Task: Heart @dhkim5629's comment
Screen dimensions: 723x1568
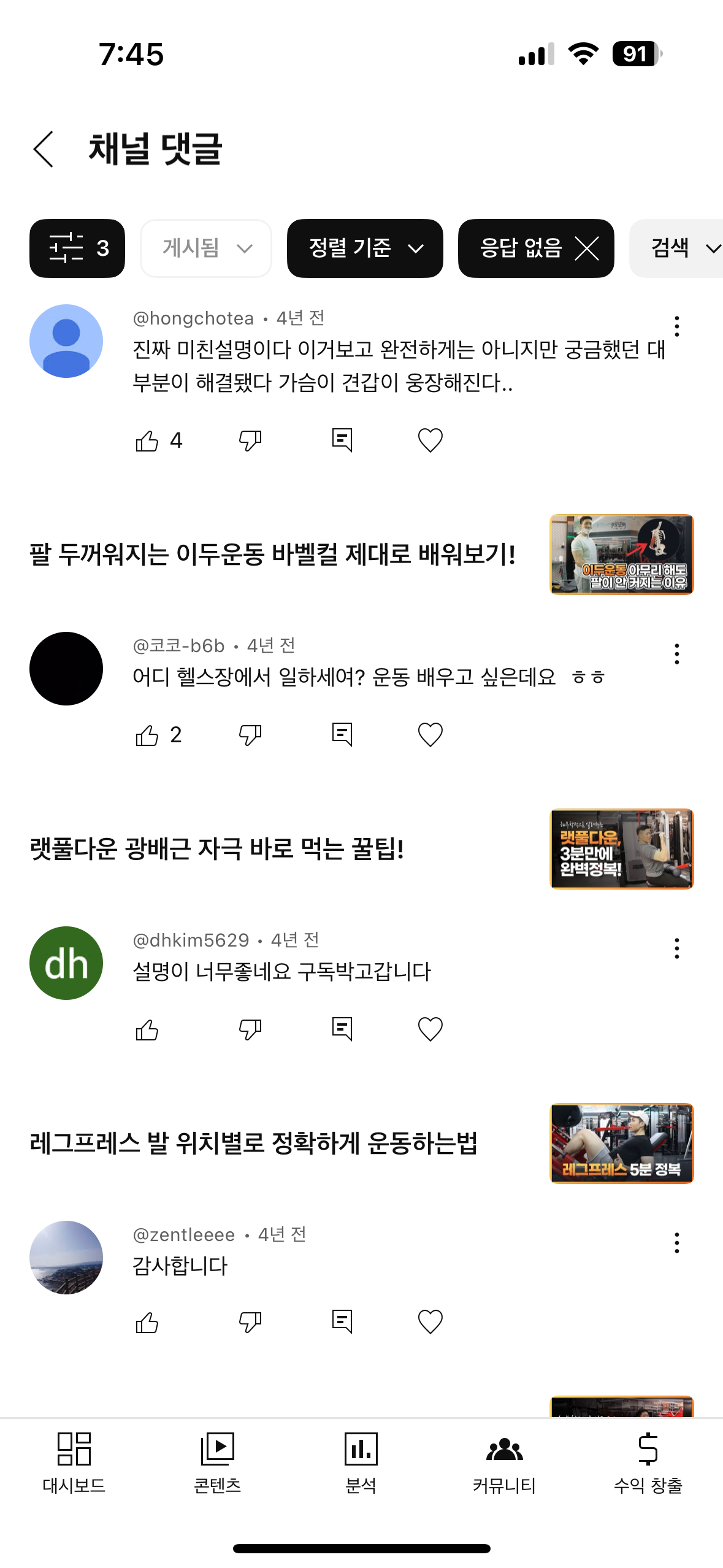Action: pyautogui.click(x=430, y=1029)
